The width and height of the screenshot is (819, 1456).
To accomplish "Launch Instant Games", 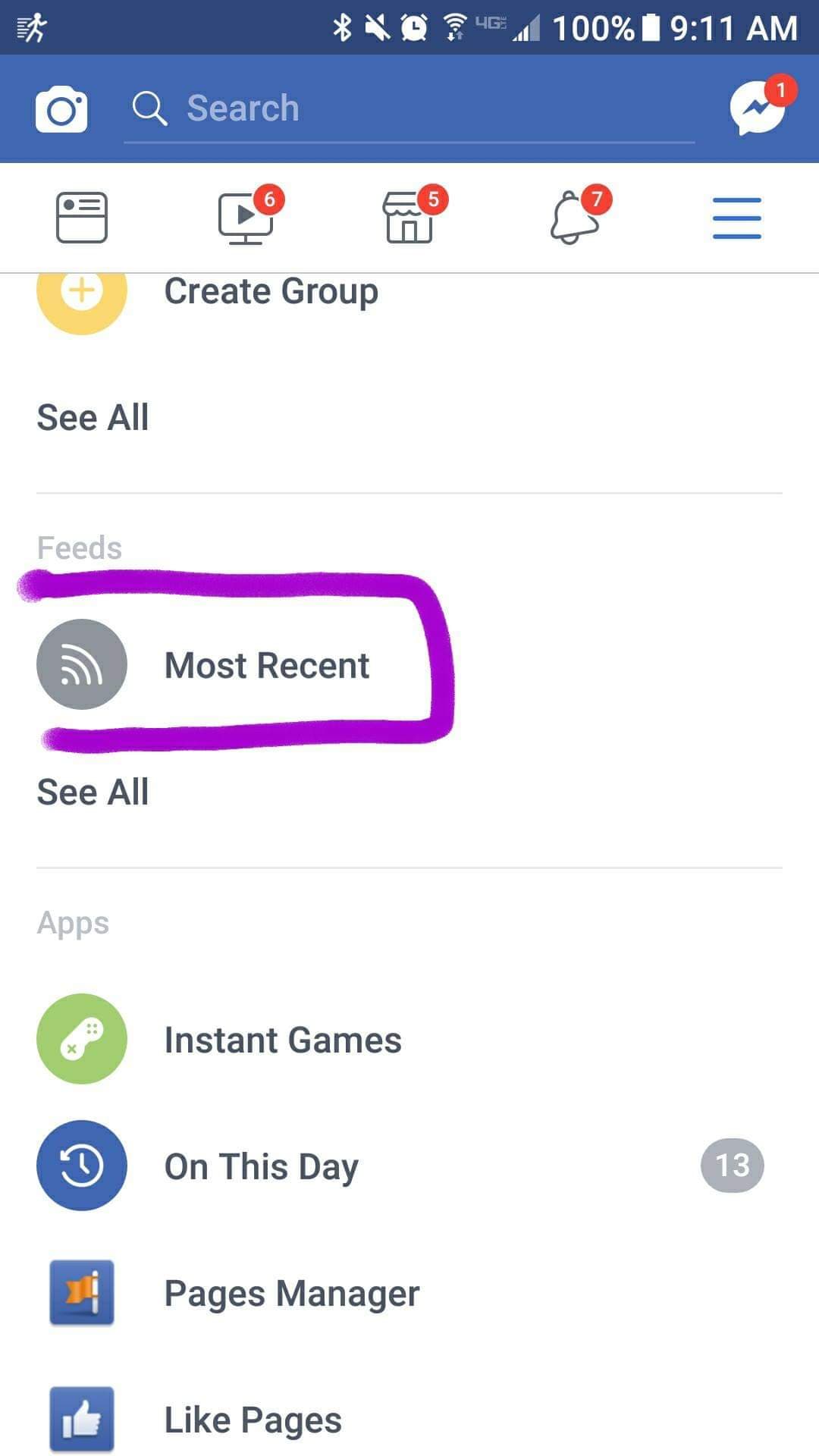I will 282,1040.
